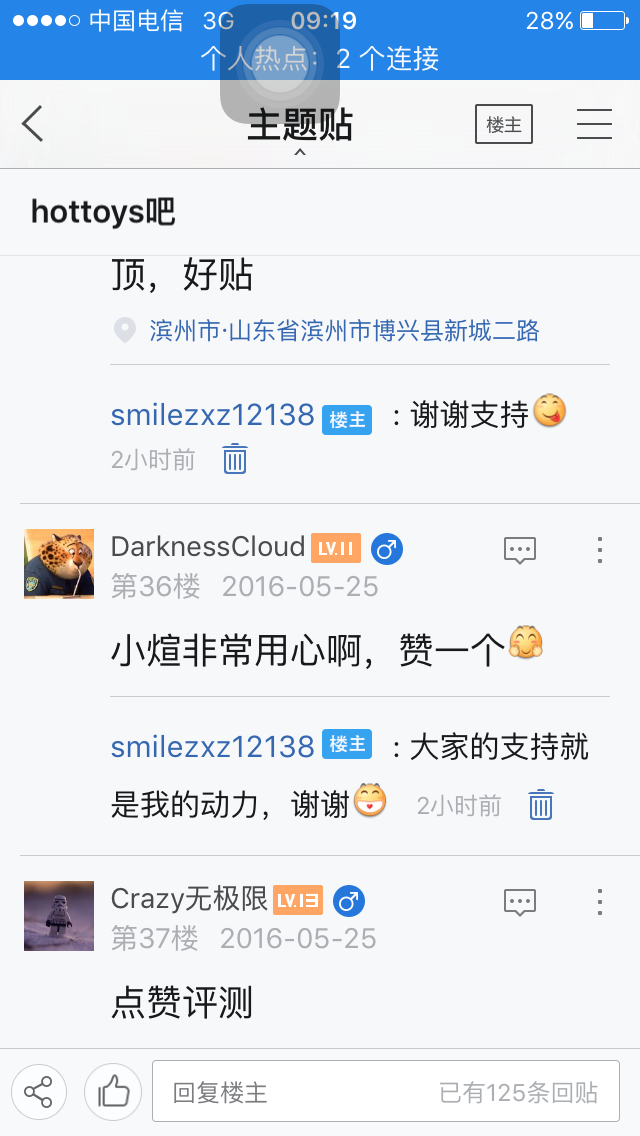Reply to DarknessCloud's comment
The height and width of the screenshot is (1136, 640).
tap(520, 549)
